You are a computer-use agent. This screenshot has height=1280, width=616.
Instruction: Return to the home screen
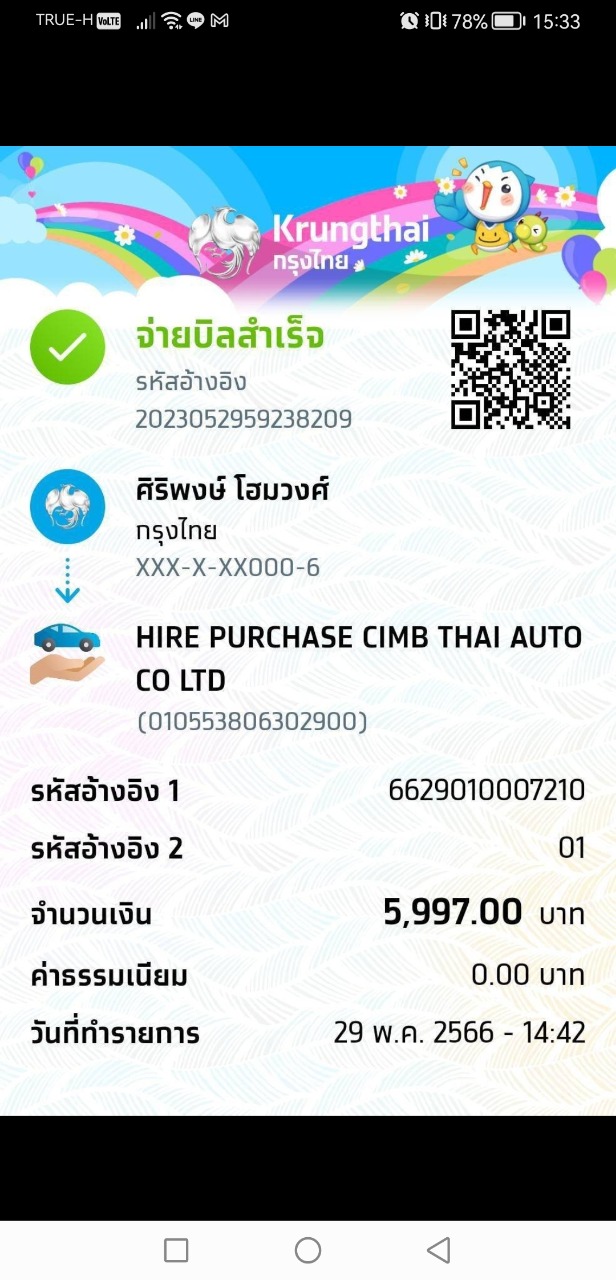click(308, 1250)
